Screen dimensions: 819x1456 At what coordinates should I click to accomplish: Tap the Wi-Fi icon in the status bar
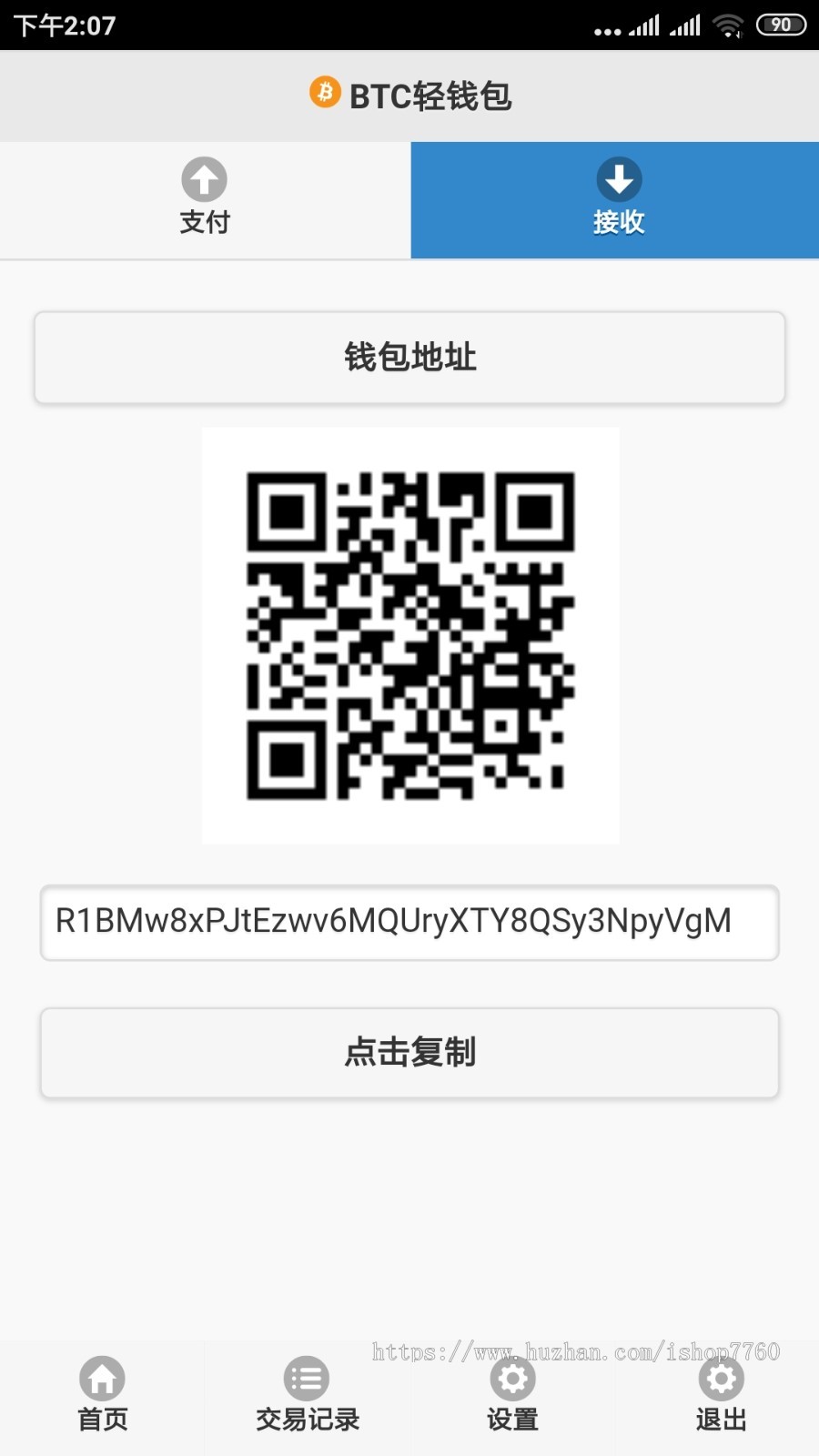pos(727,25)
